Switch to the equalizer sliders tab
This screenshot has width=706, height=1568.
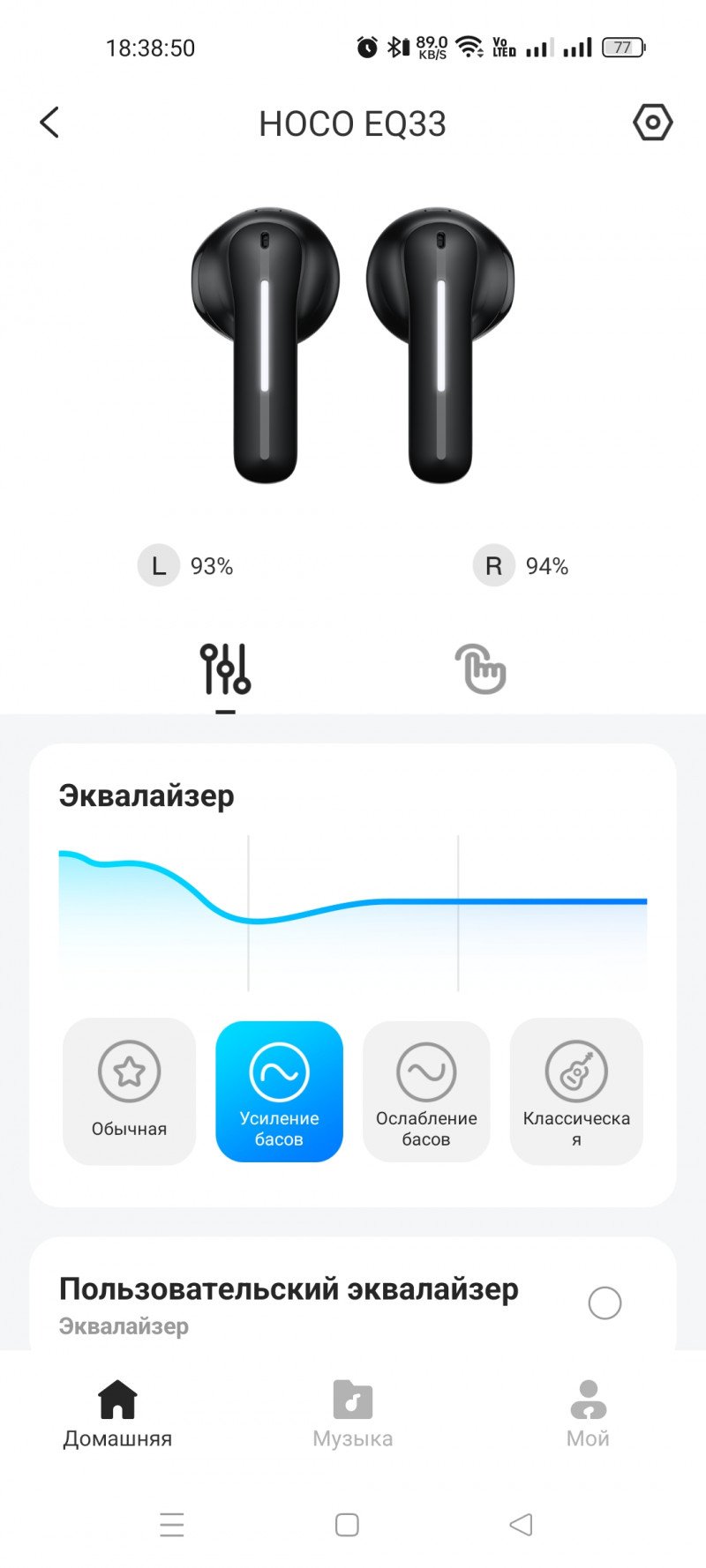coord(225,669)
